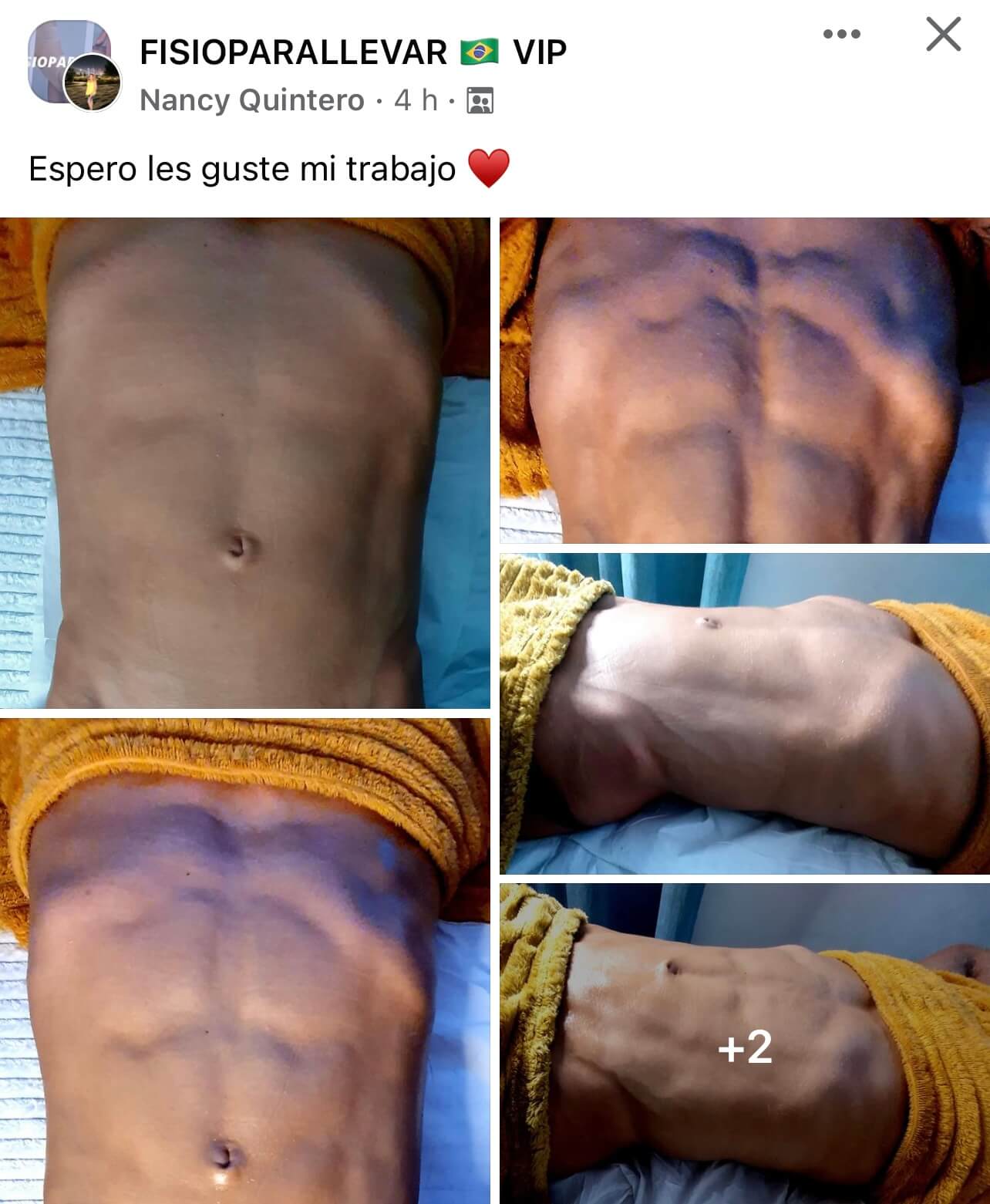Open the +2 tile to see more photos

744,1044
